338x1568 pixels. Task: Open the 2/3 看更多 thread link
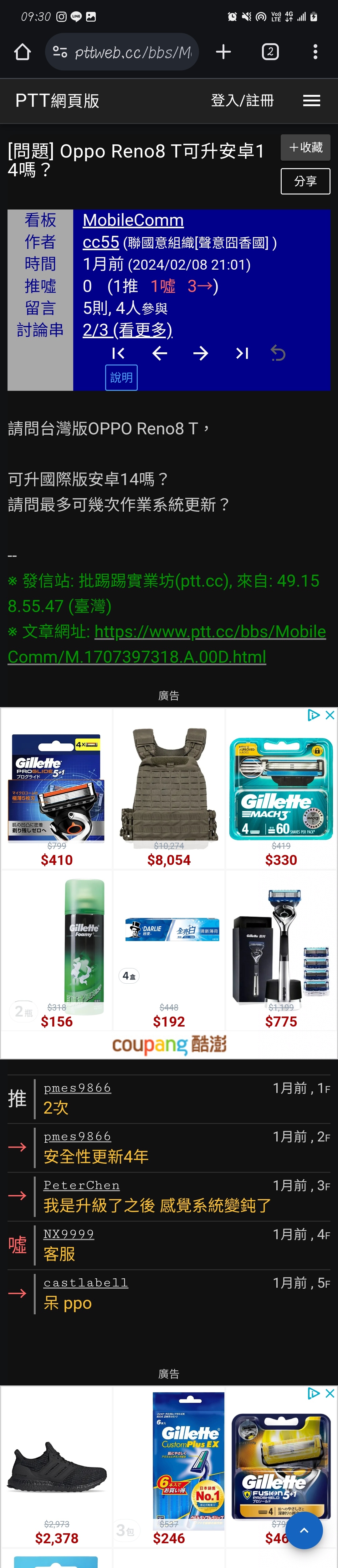tap(127, 330)
